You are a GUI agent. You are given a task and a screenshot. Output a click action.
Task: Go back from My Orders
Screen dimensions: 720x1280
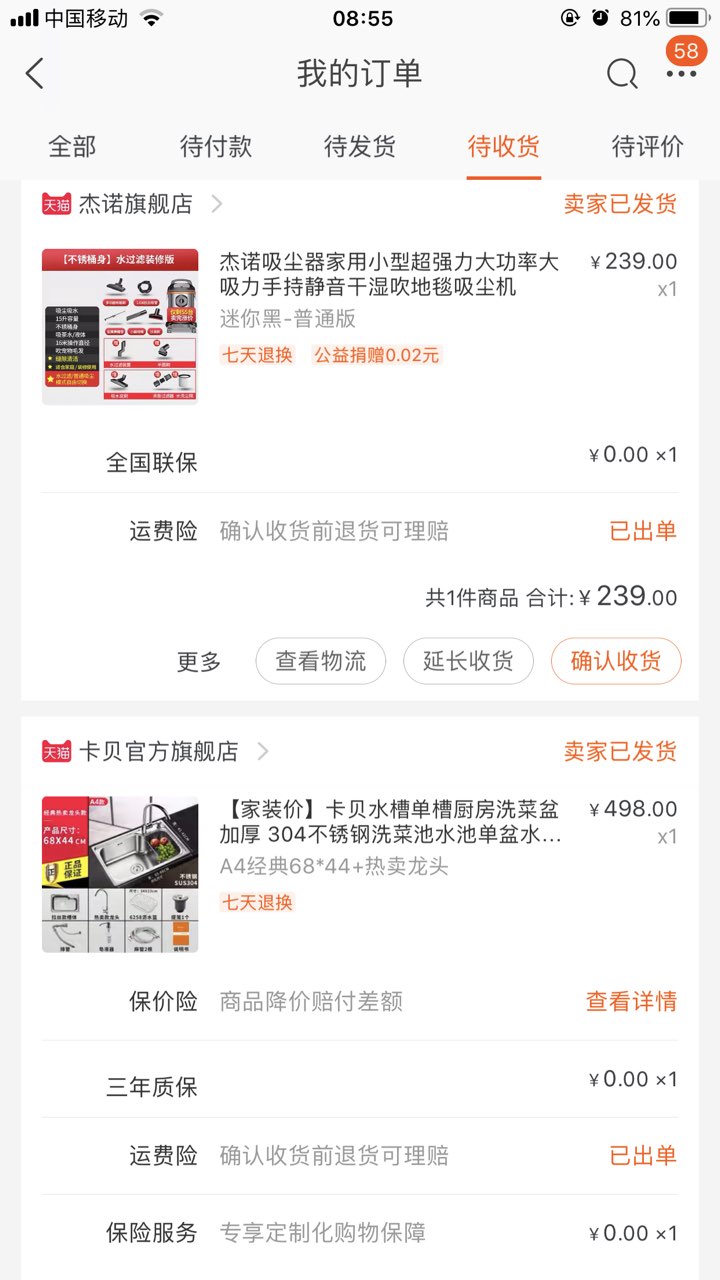[35, 73]
